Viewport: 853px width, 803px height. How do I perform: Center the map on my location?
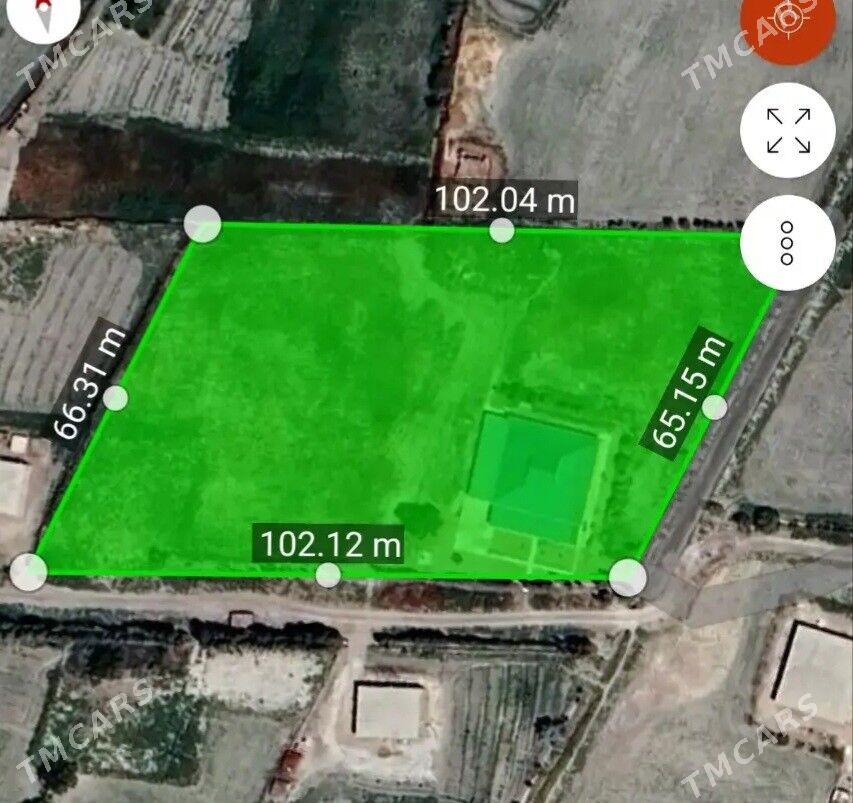coord(788,22)
